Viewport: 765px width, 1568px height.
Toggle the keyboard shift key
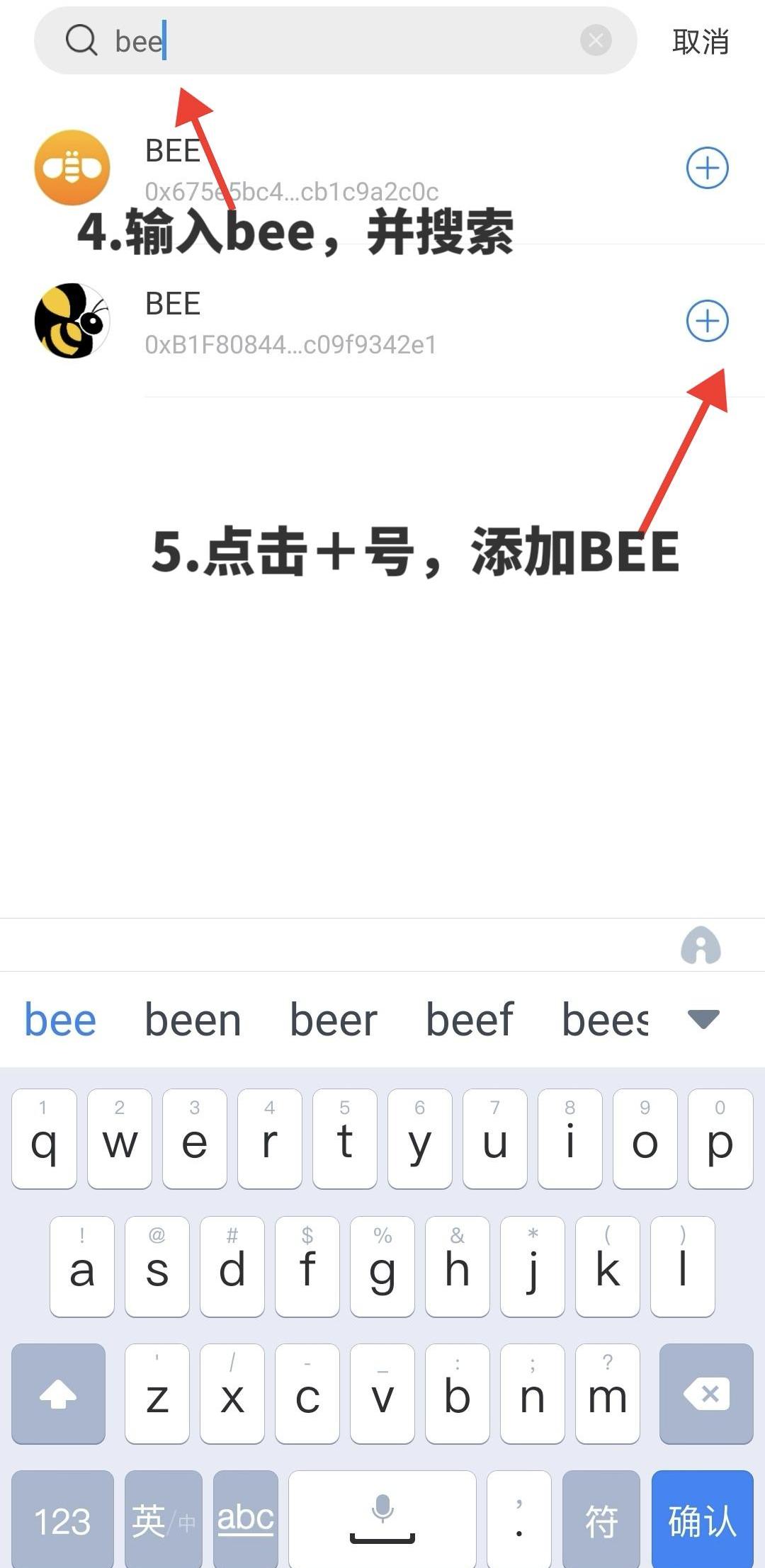click(58, 1394)
